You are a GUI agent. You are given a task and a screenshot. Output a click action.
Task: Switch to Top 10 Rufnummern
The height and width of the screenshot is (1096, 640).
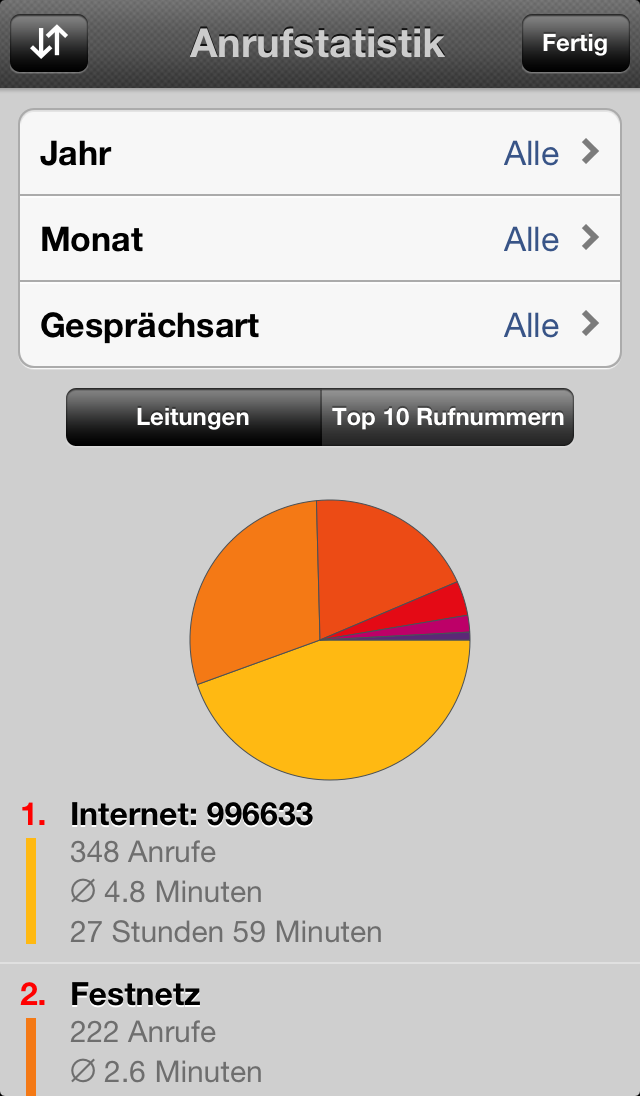pos(447,417)
